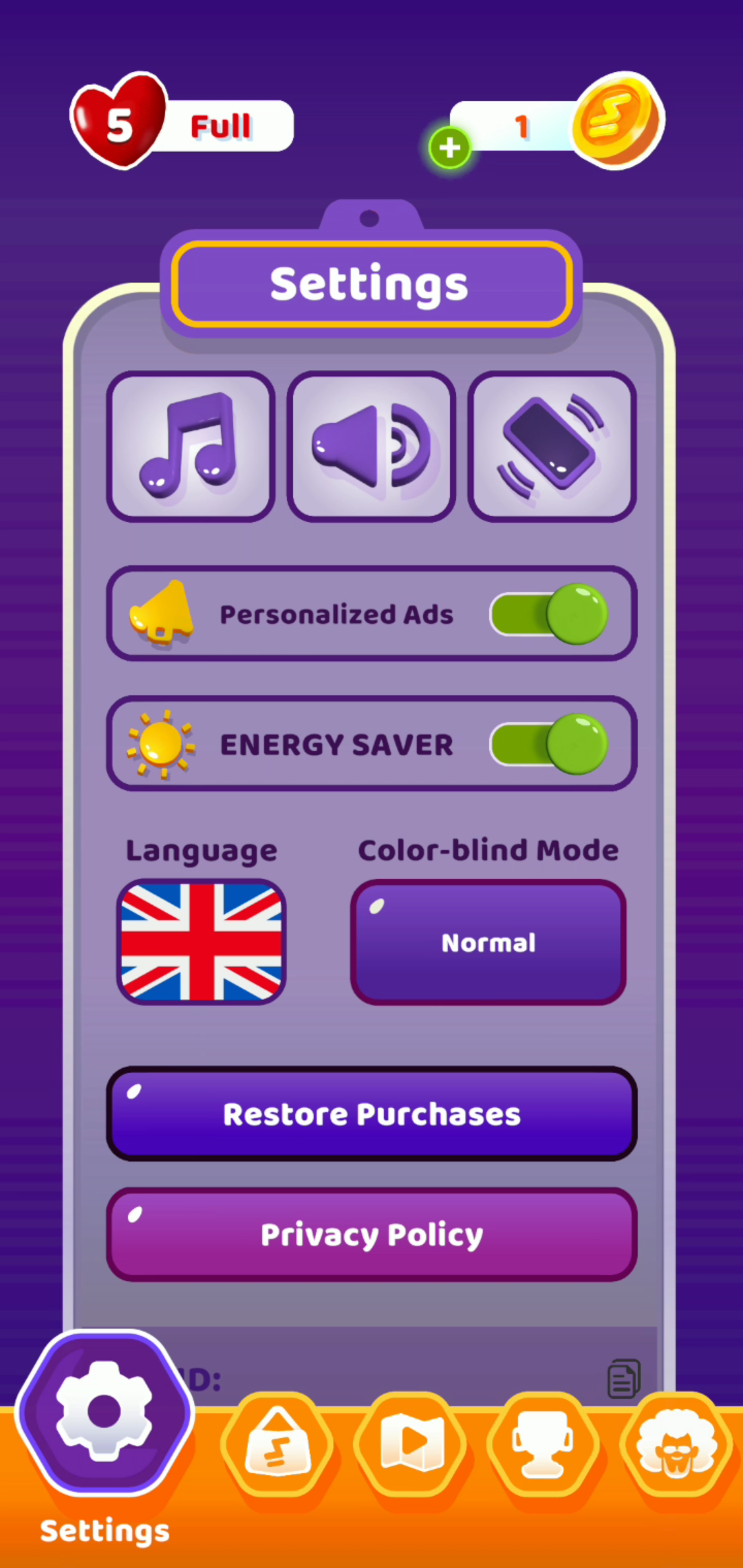The height and width of the screenshot is (1568, 743).
Task: Disable phone vibration
Action: 552,447
